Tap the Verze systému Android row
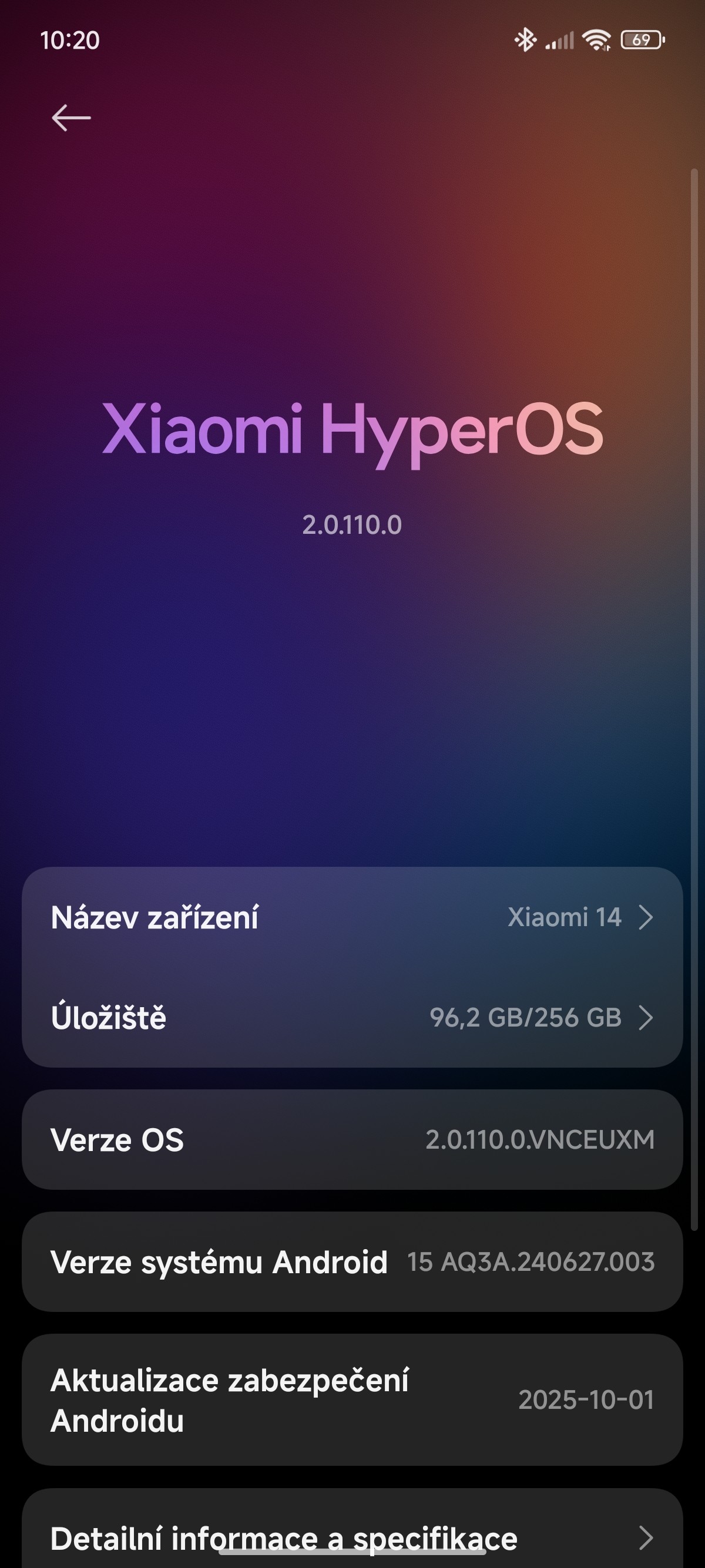 [352, 1262]
